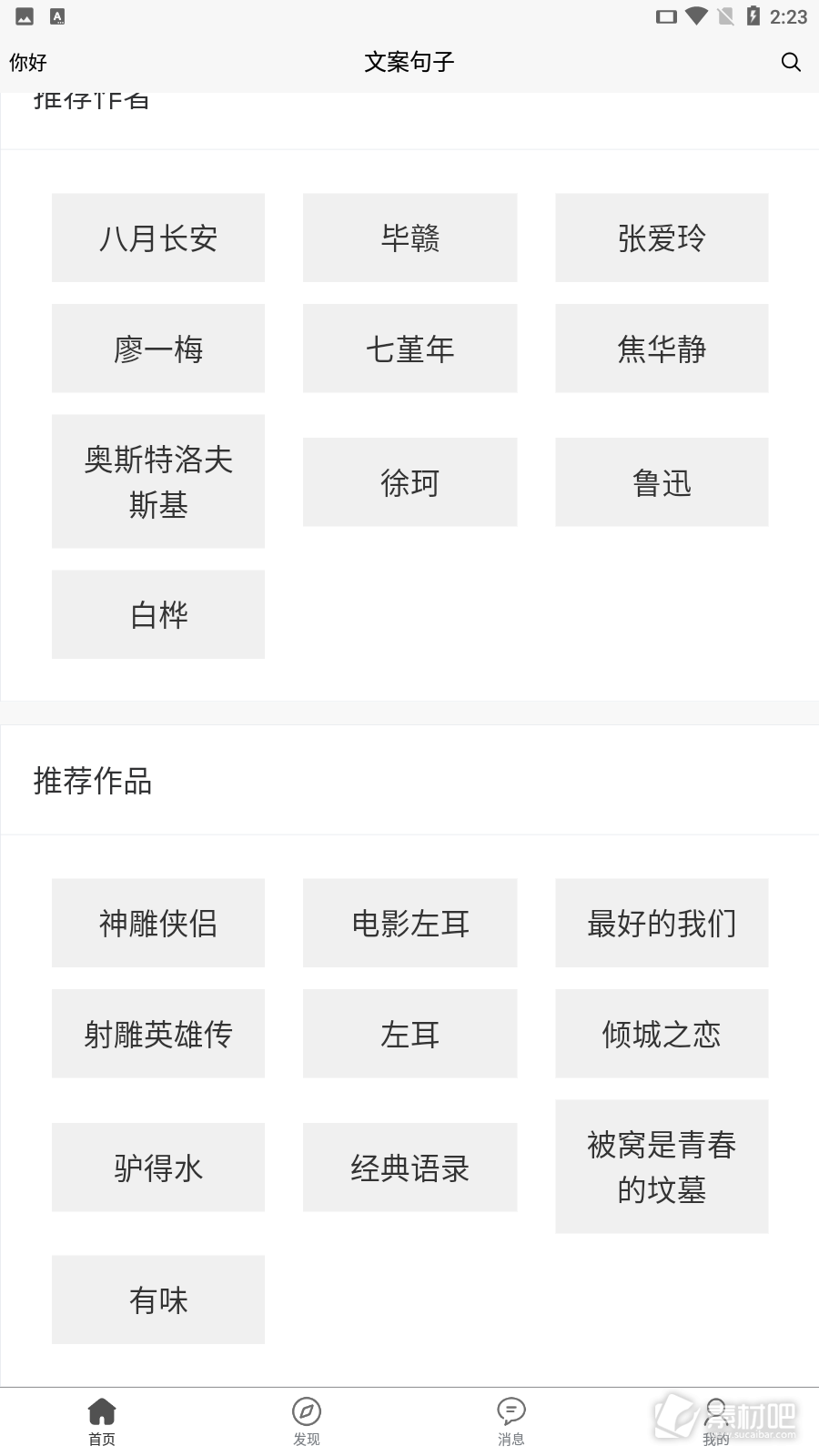Screen dimensions: 819x1456
Task: Open author 张爱玲
Action: click(662, 238)
